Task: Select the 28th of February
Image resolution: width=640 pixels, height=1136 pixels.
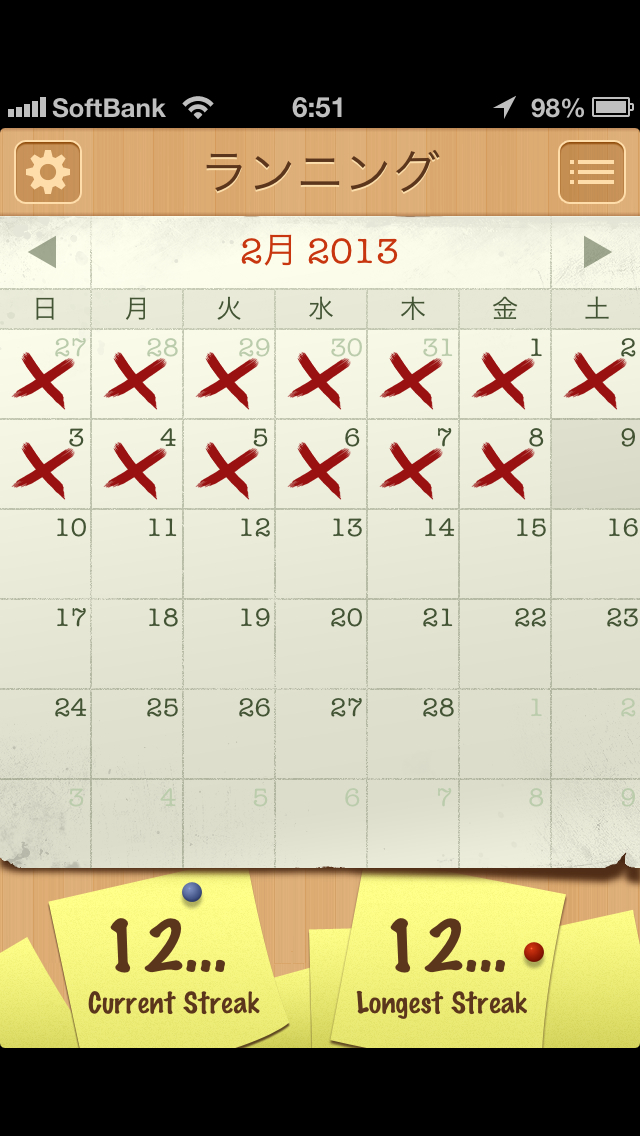Action: (413, 734)
